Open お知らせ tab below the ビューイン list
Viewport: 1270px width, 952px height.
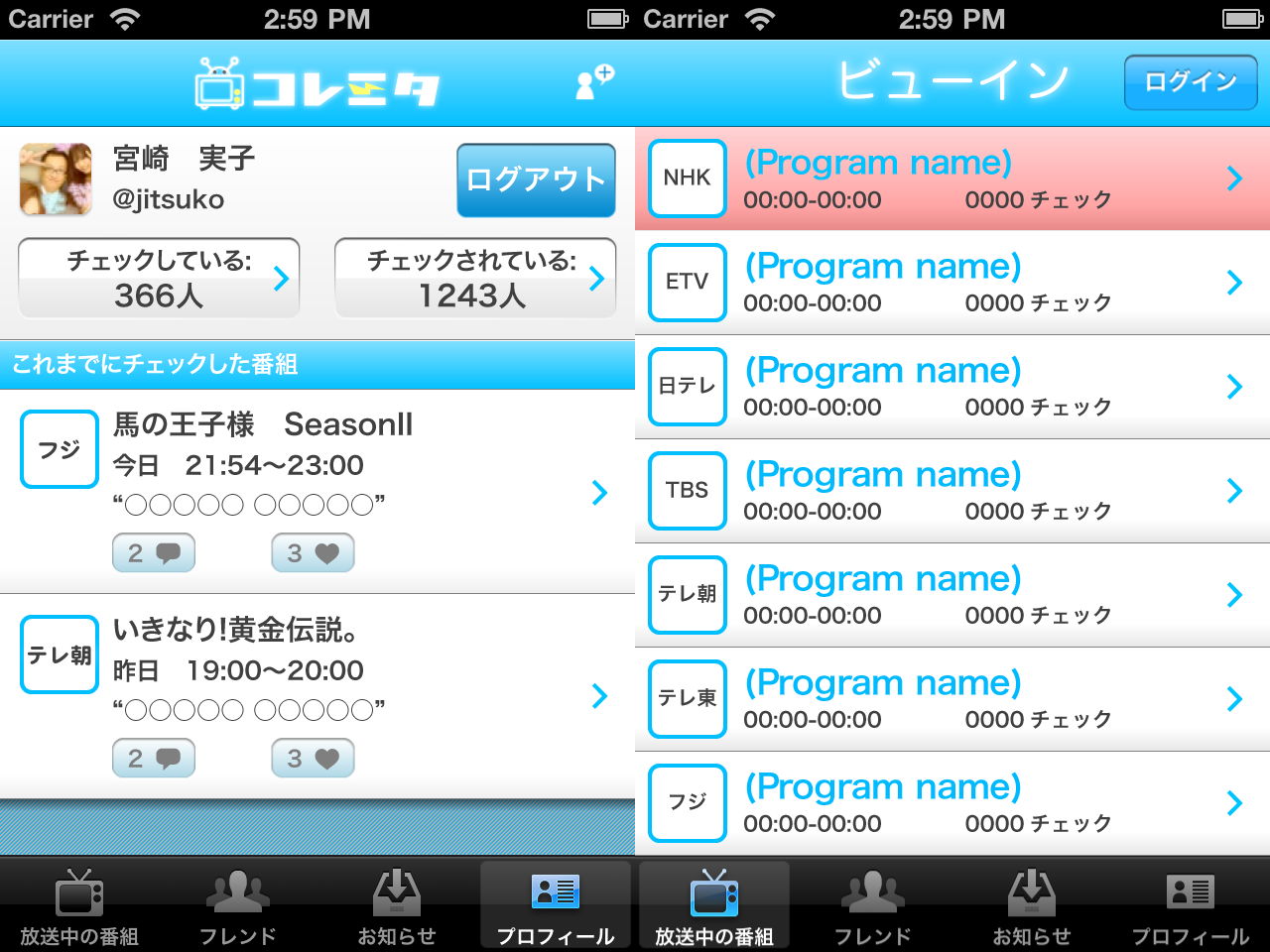pos(1032,906)
